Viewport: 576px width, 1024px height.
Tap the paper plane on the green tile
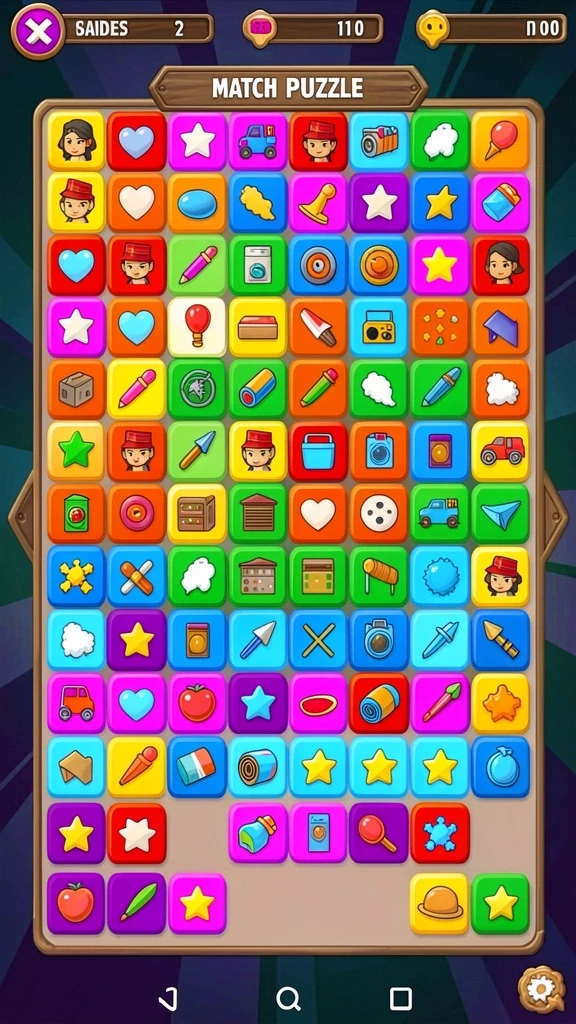(500, 513)
